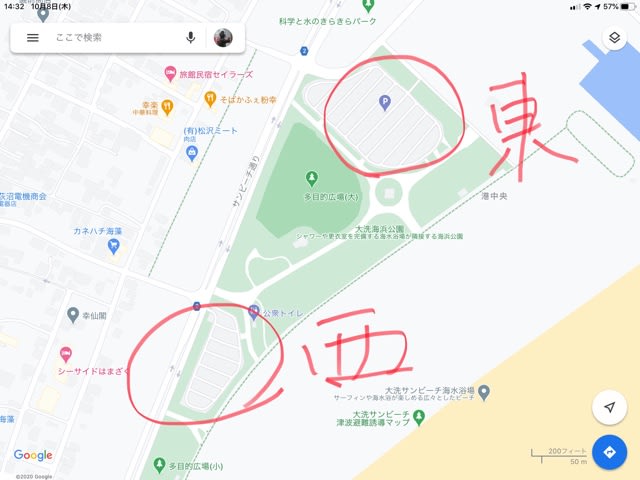Screen dimensions: 640x480
Task: Select the (有)松沢ミート shop marker
Action: (x=192, y=152)
